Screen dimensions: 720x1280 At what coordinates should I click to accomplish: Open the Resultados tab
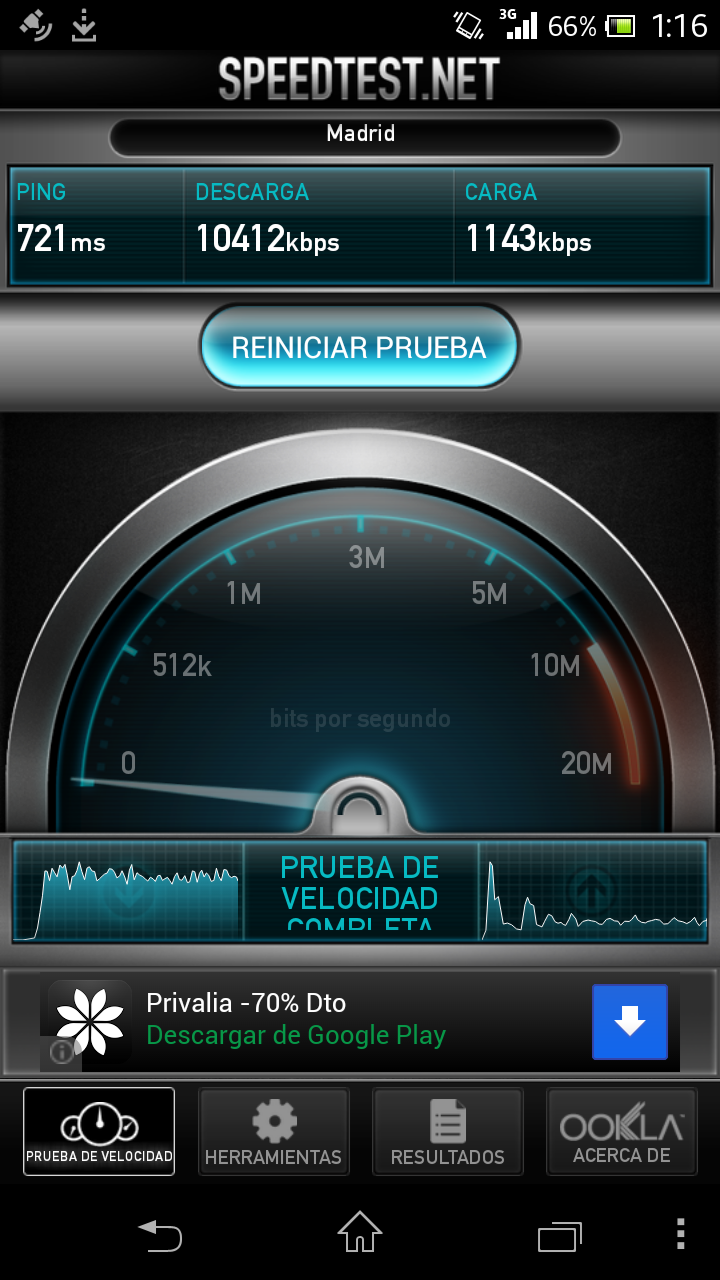[x=447, y=1131]
